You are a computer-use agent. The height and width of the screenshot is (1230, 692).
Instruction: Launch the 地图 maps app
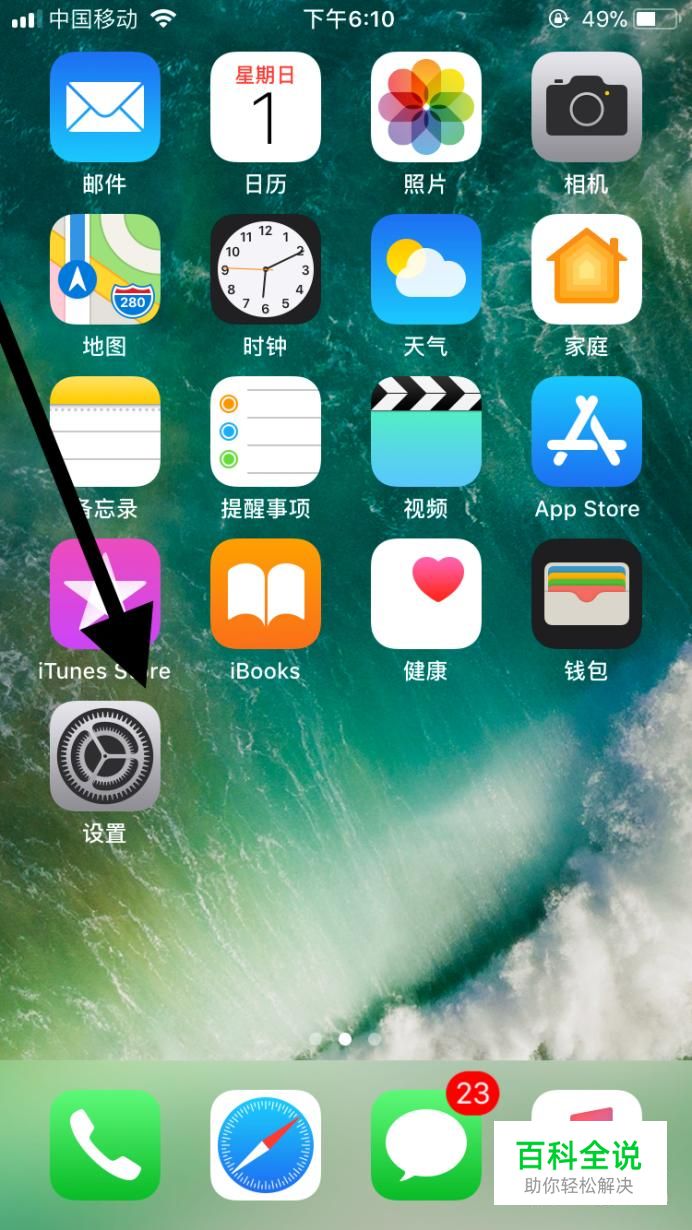(105, 269)
